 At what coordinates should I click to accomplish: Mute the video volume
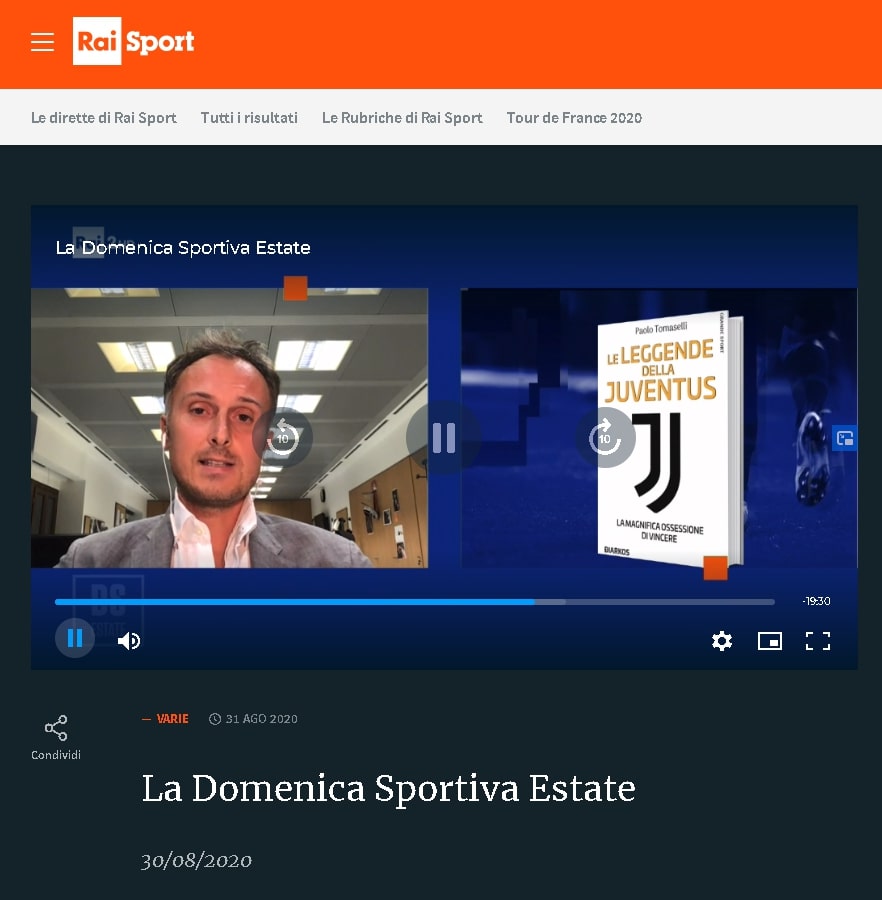[x=129, y=641]
